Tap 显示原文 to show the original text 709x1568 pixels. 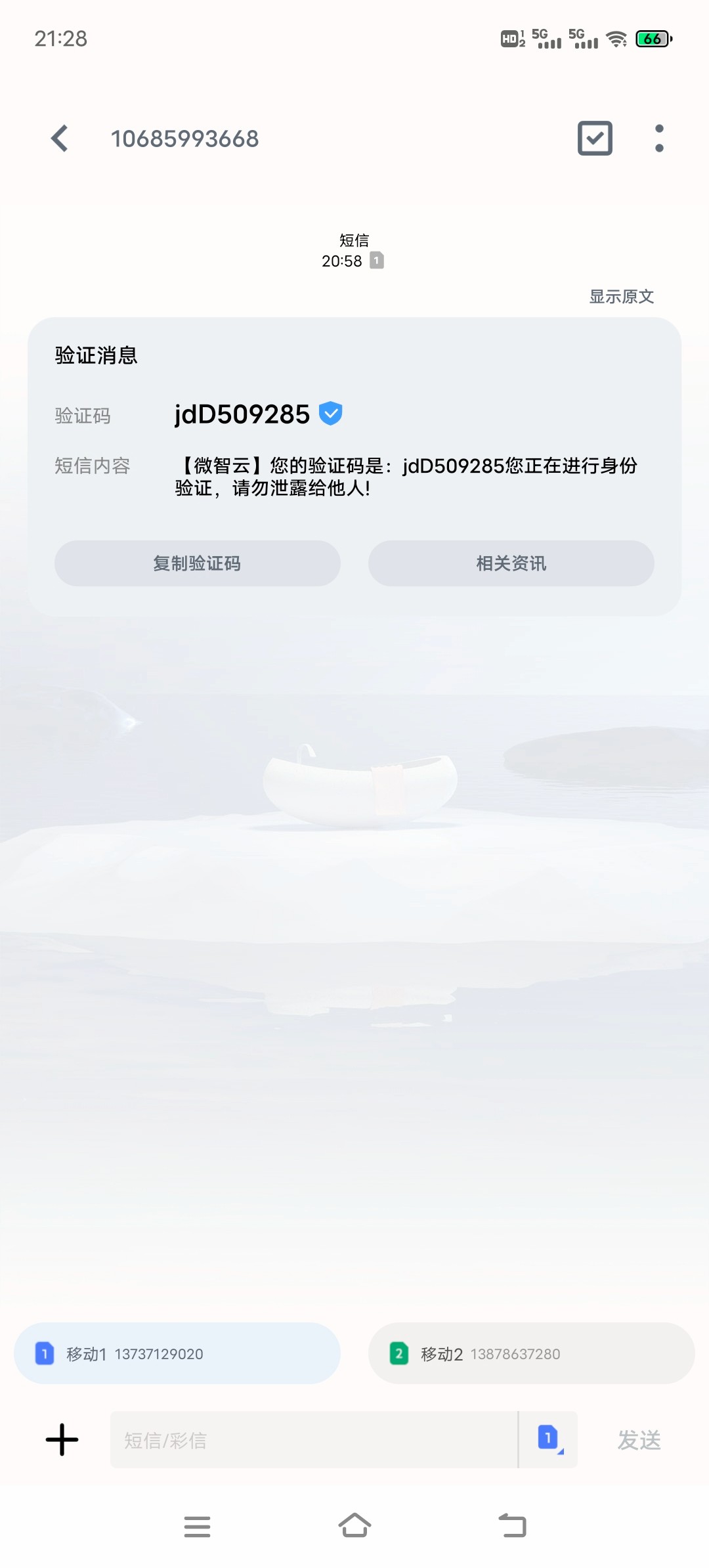[621, 297]
